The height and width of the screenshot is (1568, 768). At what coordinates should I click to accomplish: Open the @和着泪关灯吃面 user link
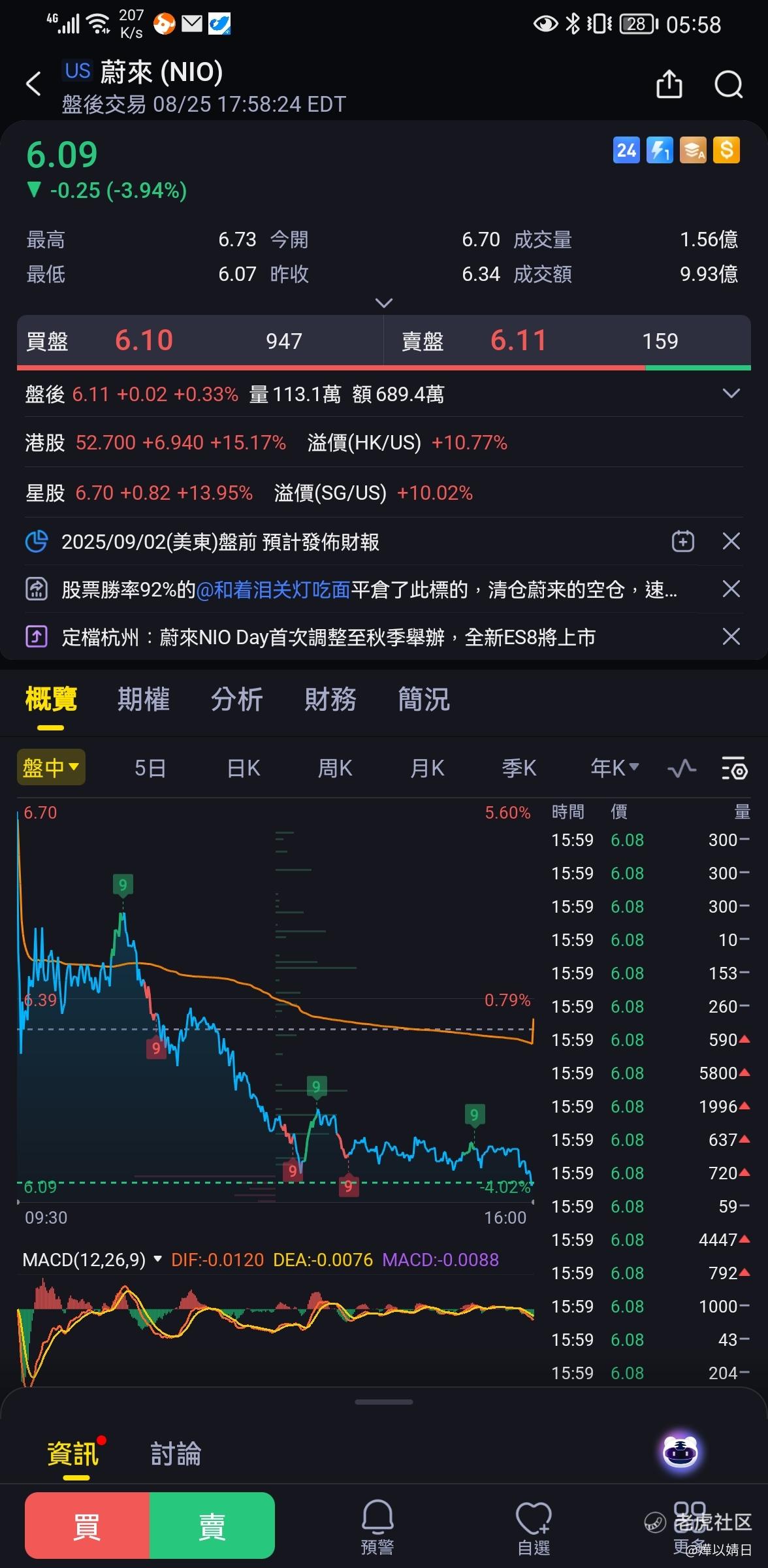pyautogui.click(x=273, y=590)
